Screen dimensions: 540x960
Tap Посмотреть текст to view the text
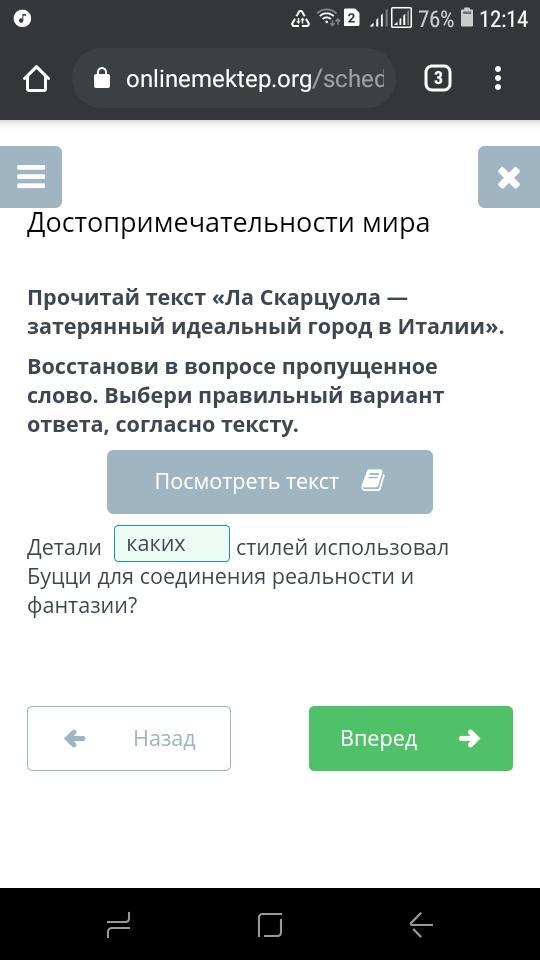pos(270,482)
